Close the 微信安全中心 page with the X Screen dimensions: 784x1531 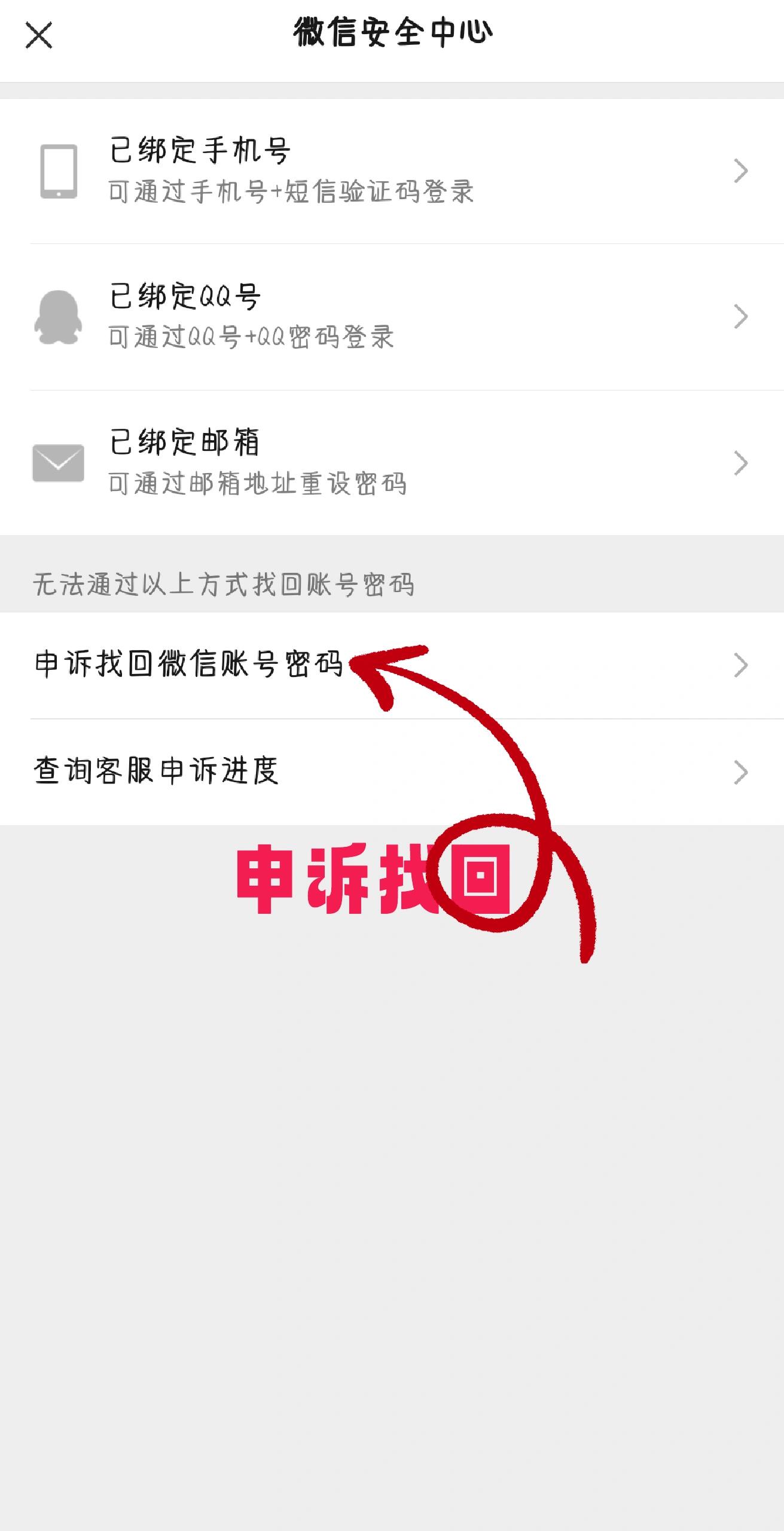(39, 36)
